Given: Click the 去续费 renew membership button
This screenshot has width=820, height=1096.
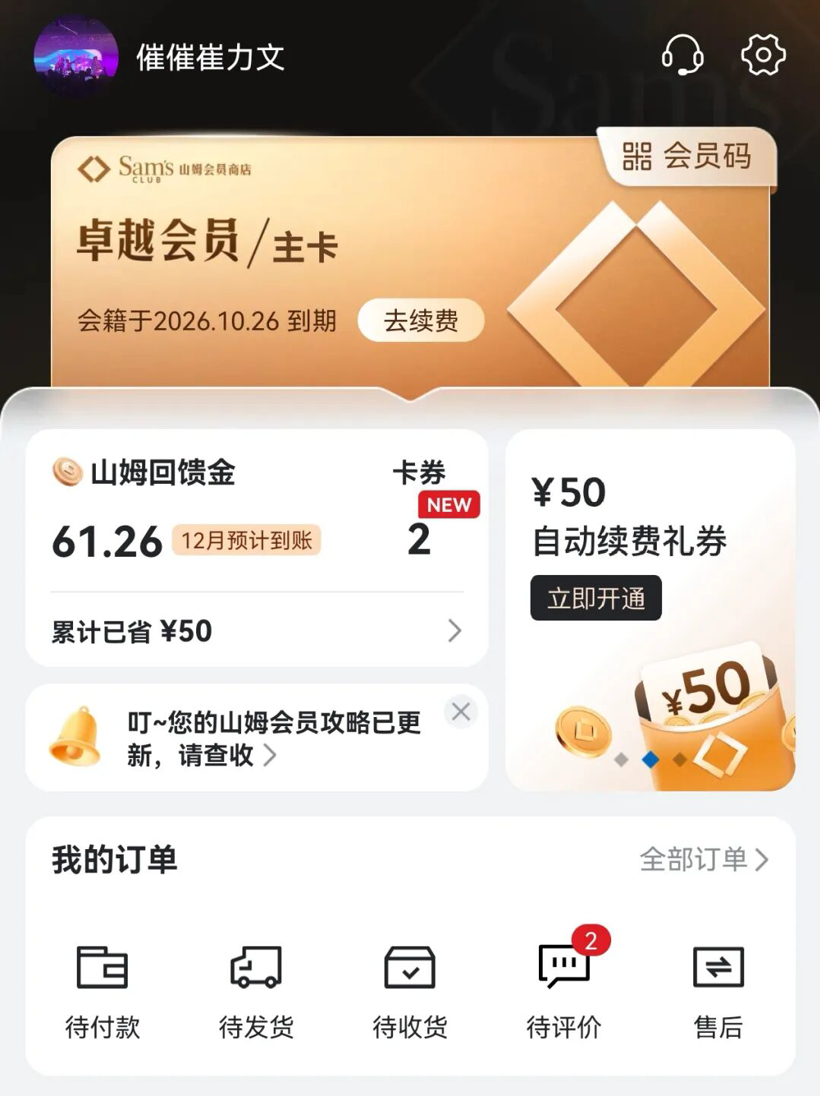Looking at the screenshot, I should coord(420,320).
